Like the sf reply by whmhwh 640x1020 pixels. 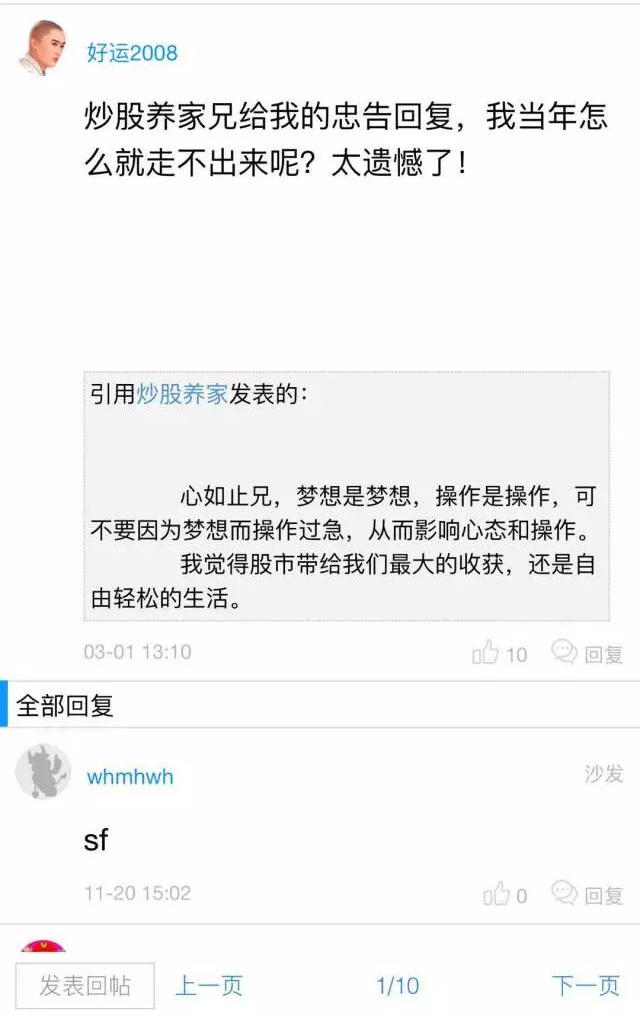(504, 895)
